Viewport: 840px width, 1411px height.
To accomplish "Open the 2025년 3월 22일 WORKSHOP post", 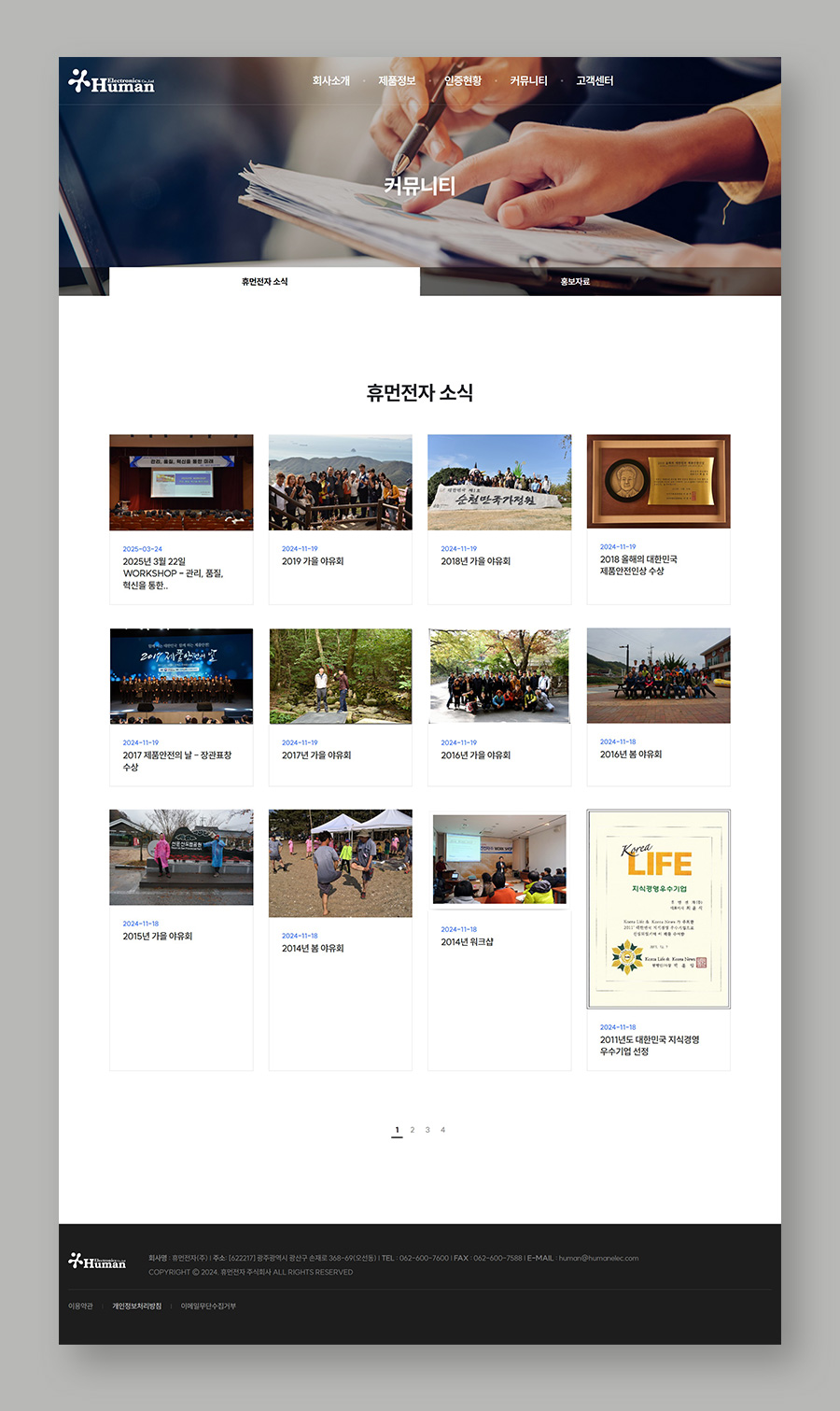I will point(173,573).
